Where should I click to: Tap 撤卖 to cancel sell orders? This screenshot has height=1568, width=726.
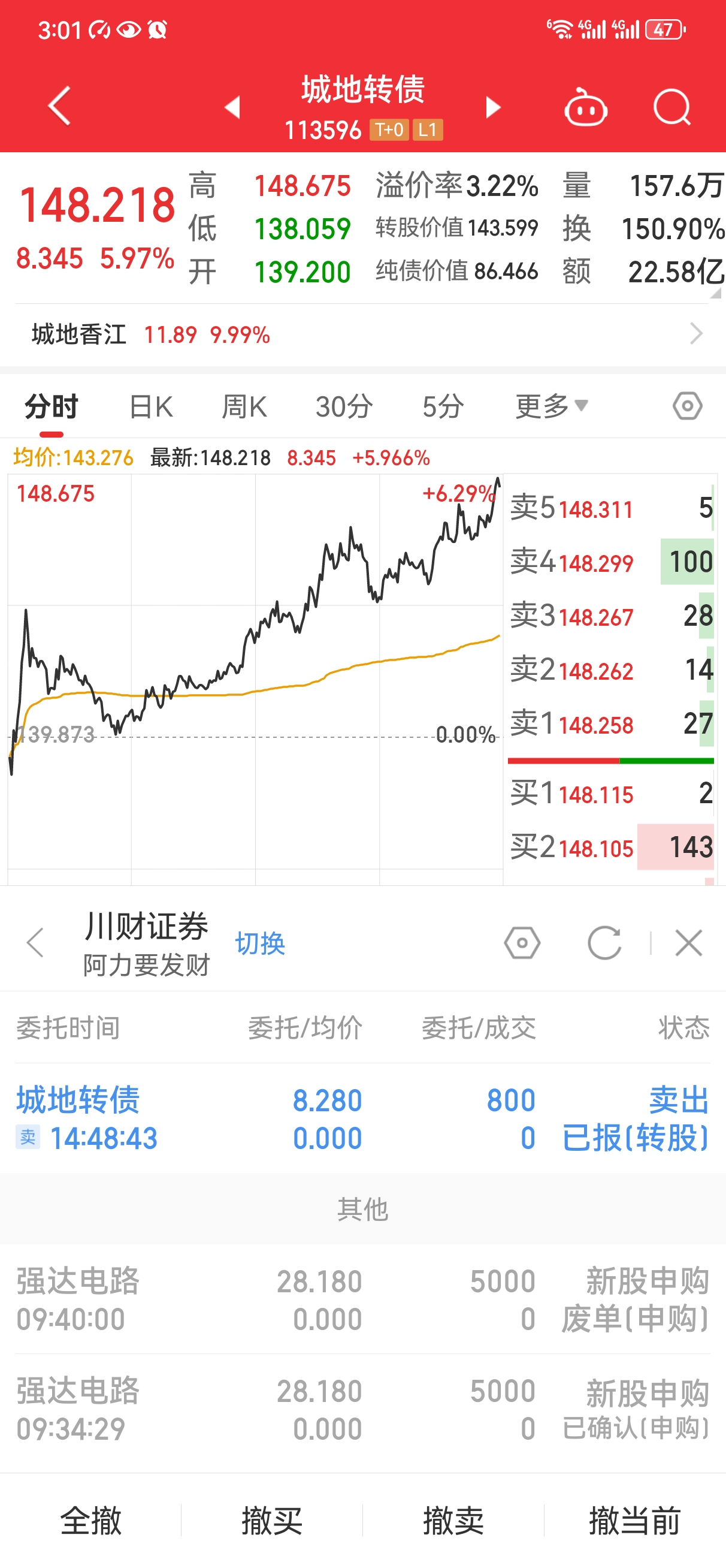click(x=453, y=1521)
